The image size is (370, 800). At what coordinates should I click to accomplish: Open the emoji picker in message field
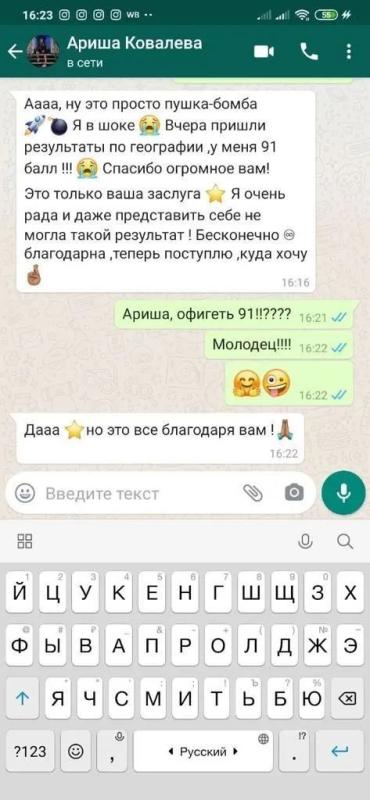pyautogui.click(x=25, y=493)
